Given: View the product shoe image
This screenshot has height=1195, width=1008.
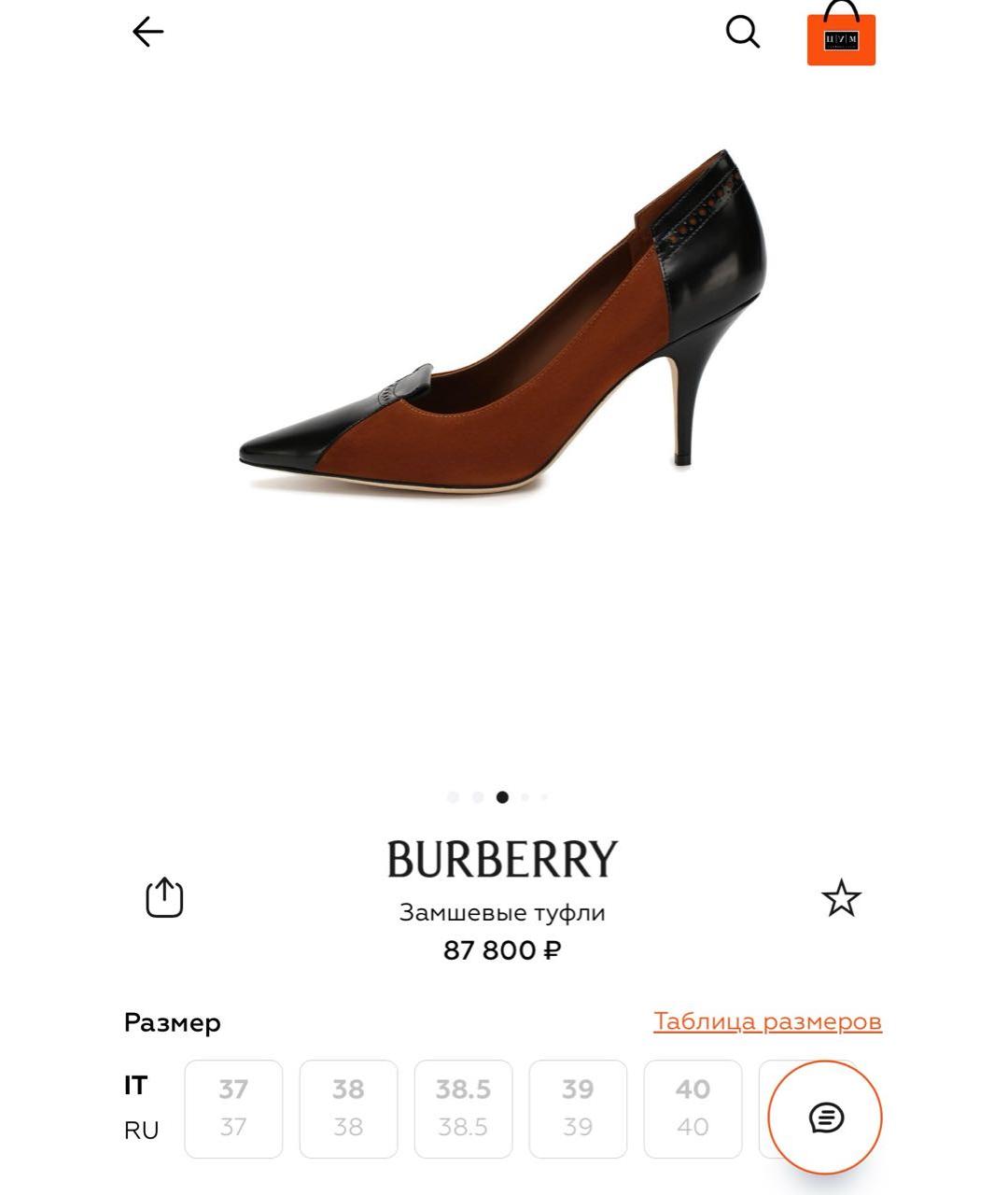Looking at the screenshot, I should coord(504,317).
